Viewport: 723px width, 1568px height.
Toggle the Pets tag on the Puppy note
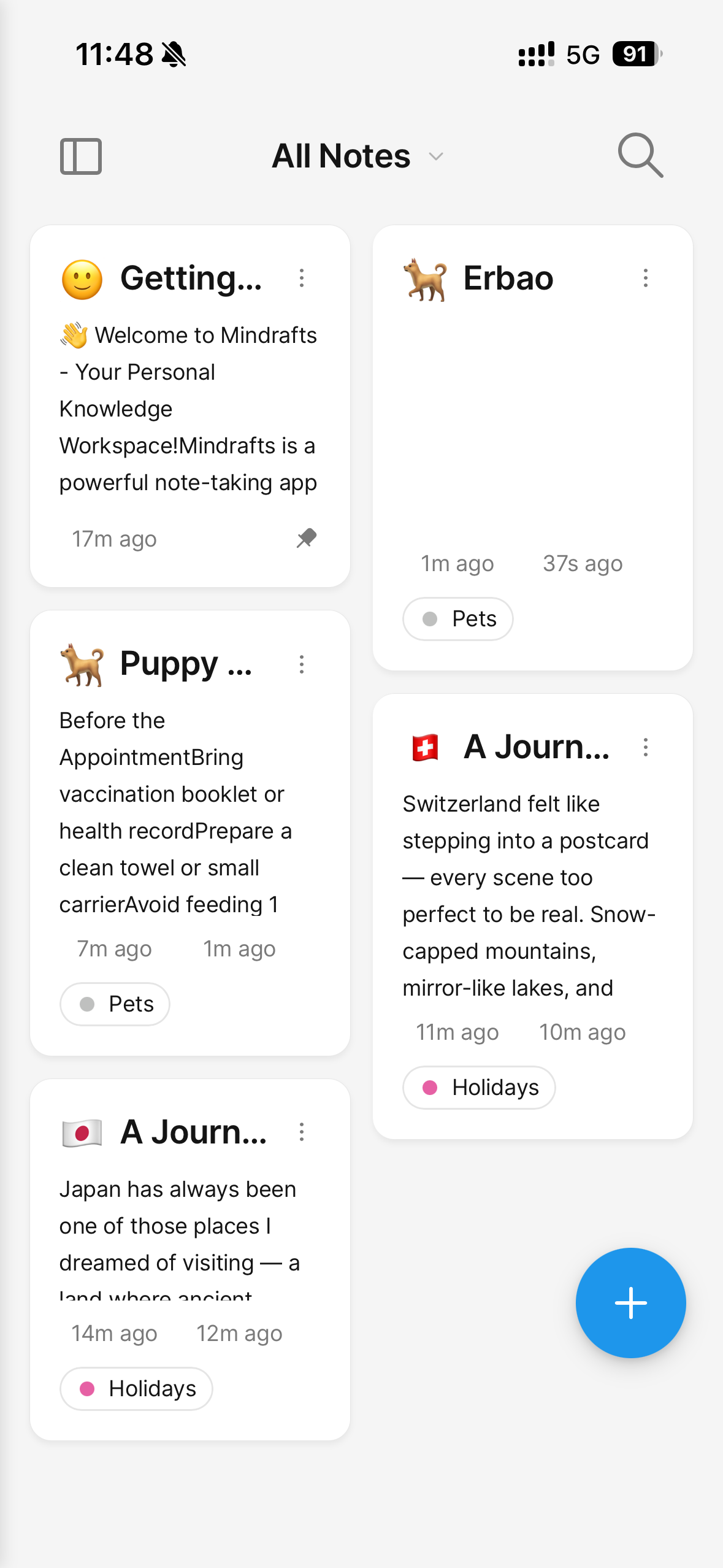tap(114, 1004)
